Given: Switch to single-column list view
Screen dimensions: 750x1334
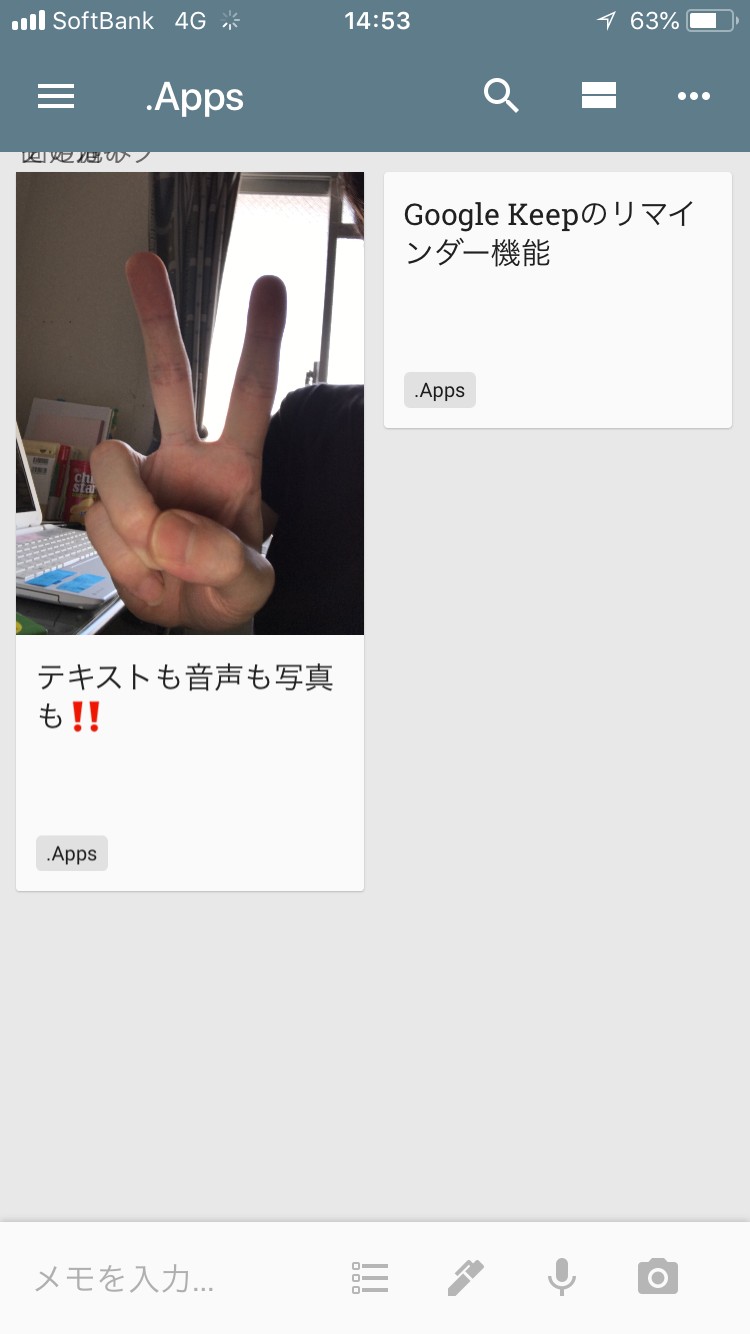Looking at the screenshot, I should pyautogui.click(x=598, y=96).
